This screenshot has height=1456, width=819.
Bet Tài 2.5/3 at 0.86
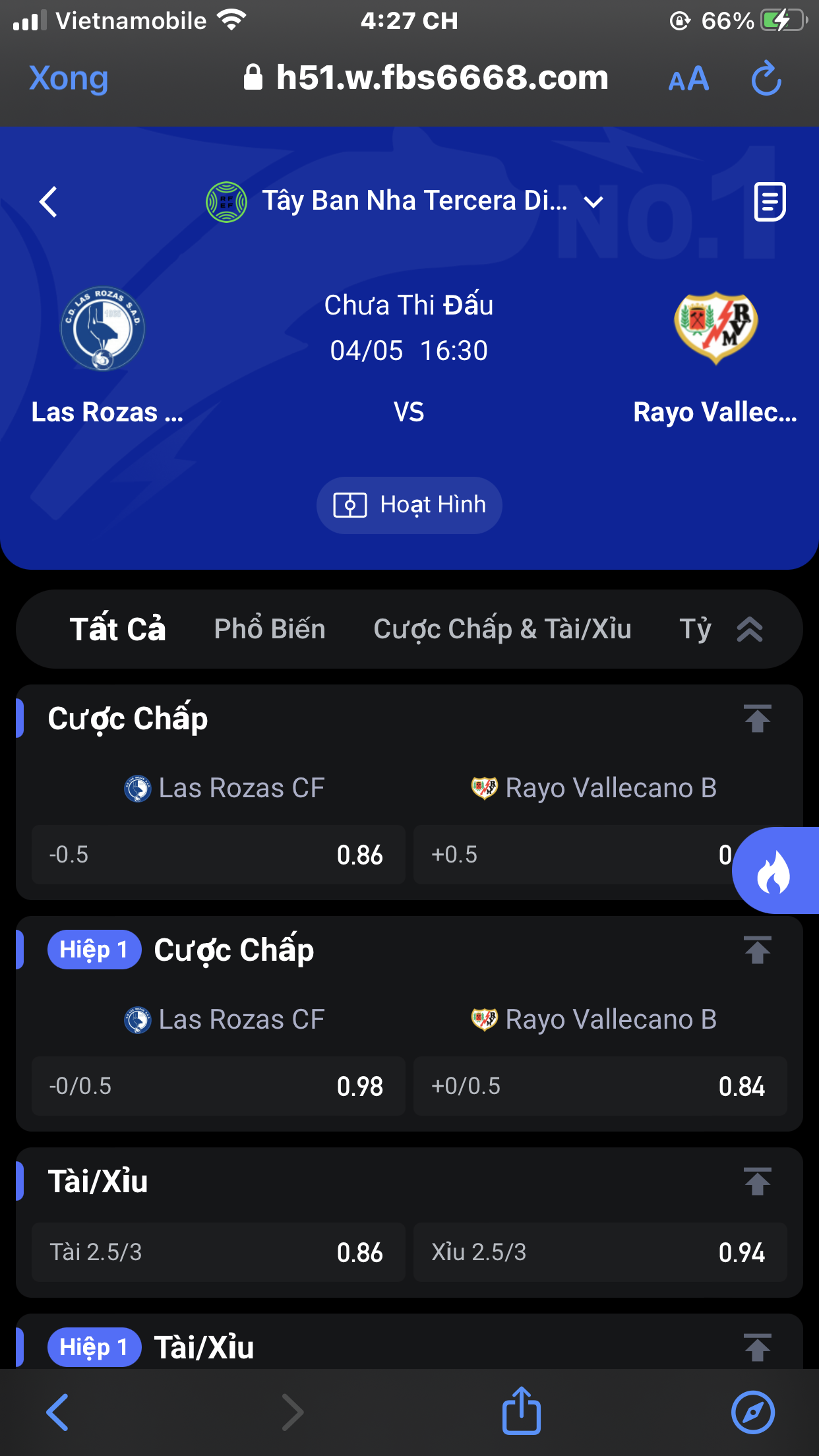218,1252
